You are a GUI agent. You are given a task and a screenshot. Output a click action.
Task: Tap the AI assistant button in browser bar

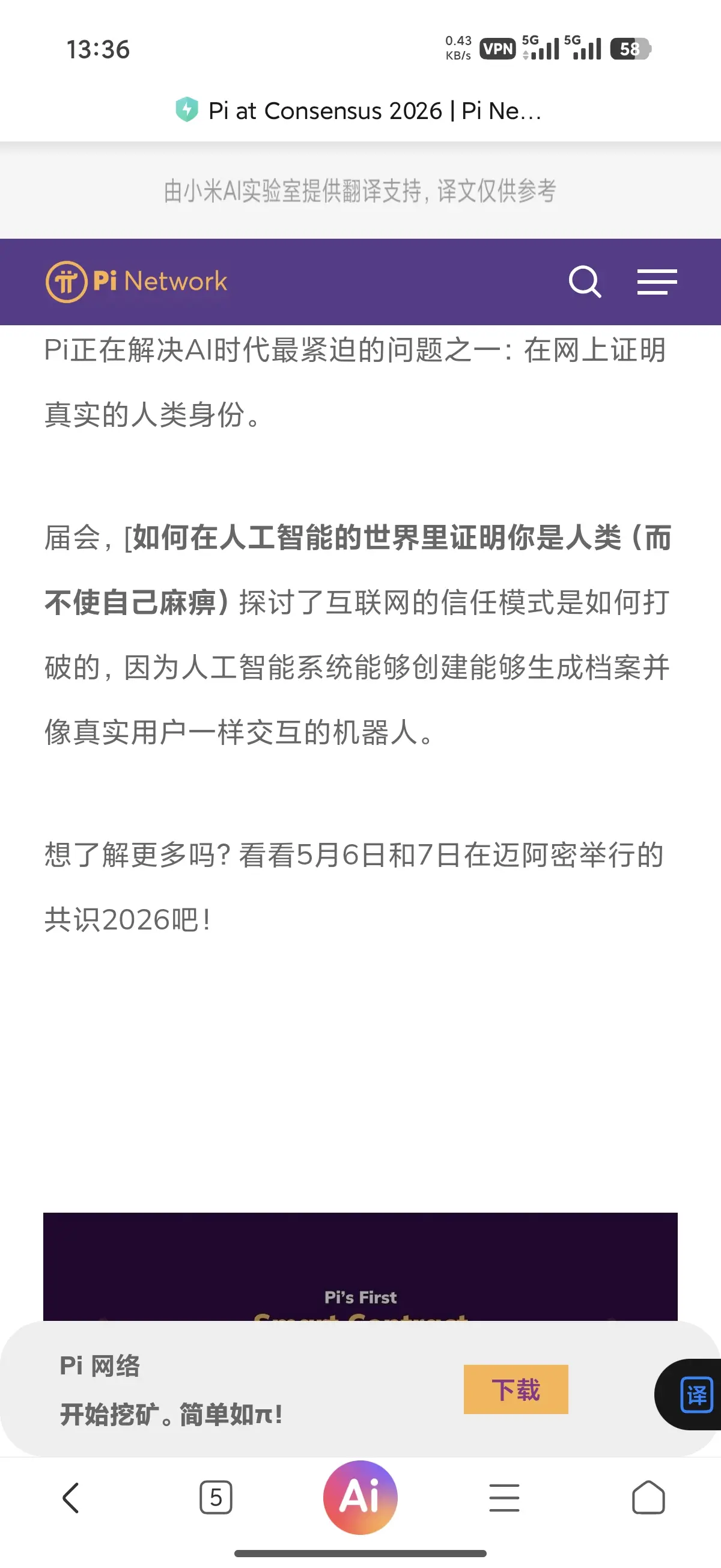(360, 1498)
